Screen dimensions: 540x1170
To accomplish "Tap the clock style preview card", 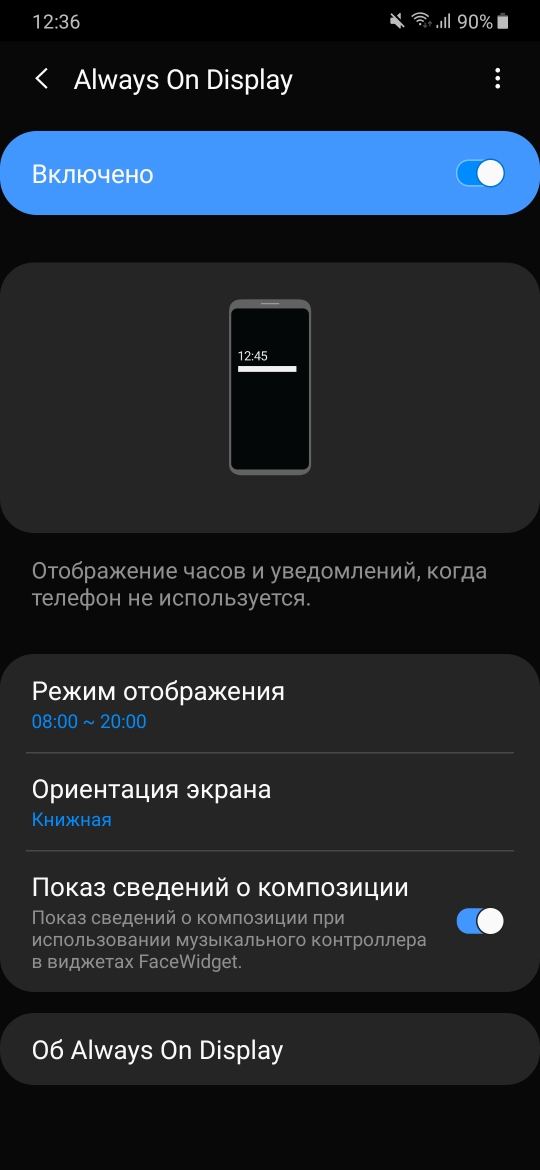I will pyautogui.click(x=270, y=398).
